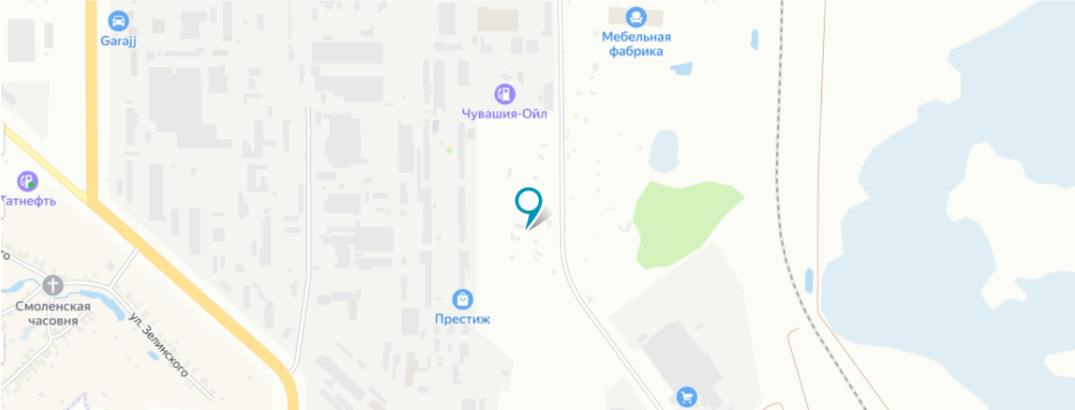Open the Татнефть gas station marker
This screenshot has width=1075, height=410.
point(26,181)
